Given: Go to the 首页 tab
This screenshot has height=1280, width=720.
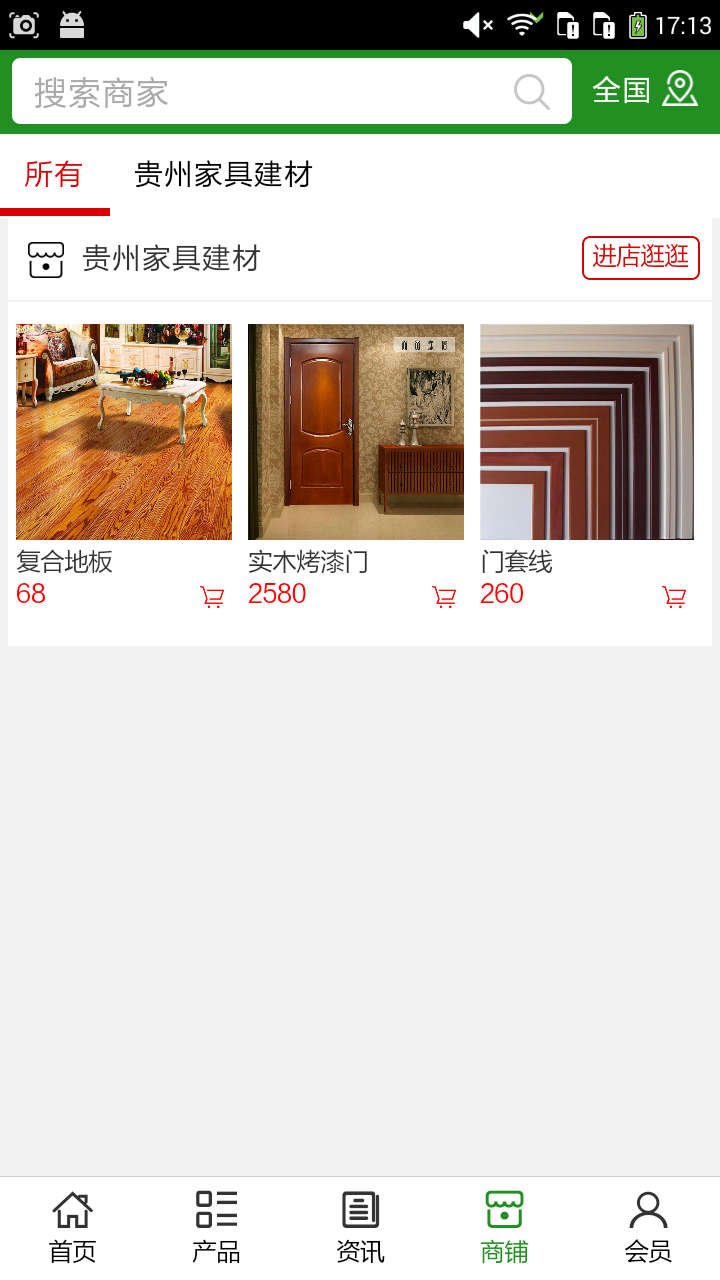Looking at the screenshot, I should click(x=72, y=1228).
